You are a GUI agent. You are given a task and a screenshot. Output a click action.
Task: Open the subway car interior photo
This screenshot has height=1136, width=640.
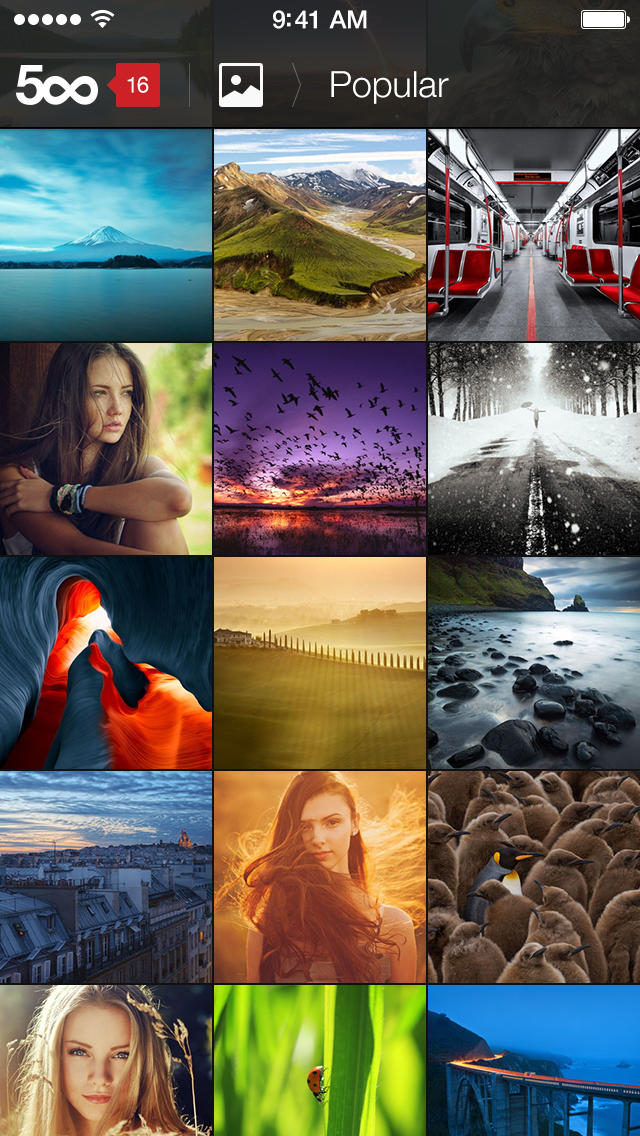[x=534, y=235]
